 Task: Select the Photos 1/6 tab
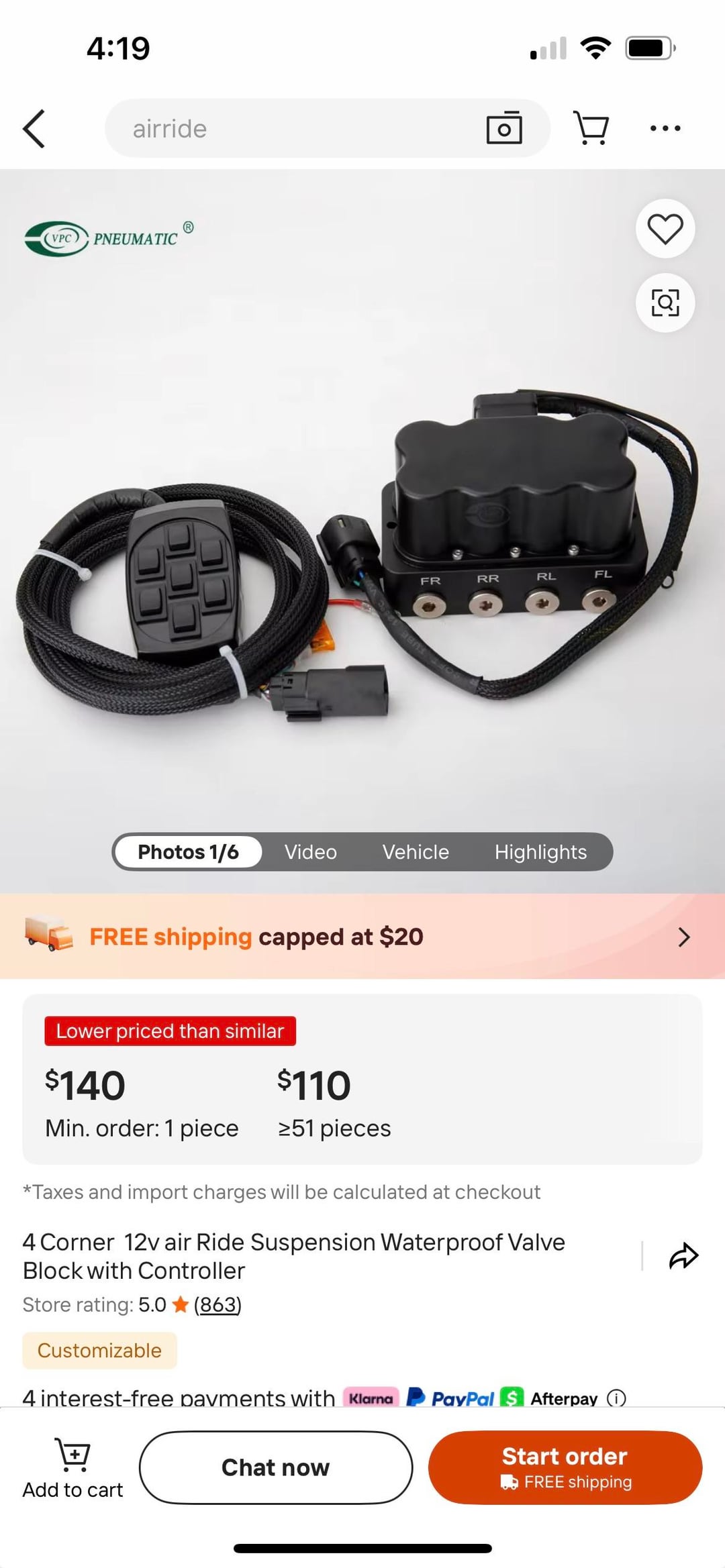point(188,851)
